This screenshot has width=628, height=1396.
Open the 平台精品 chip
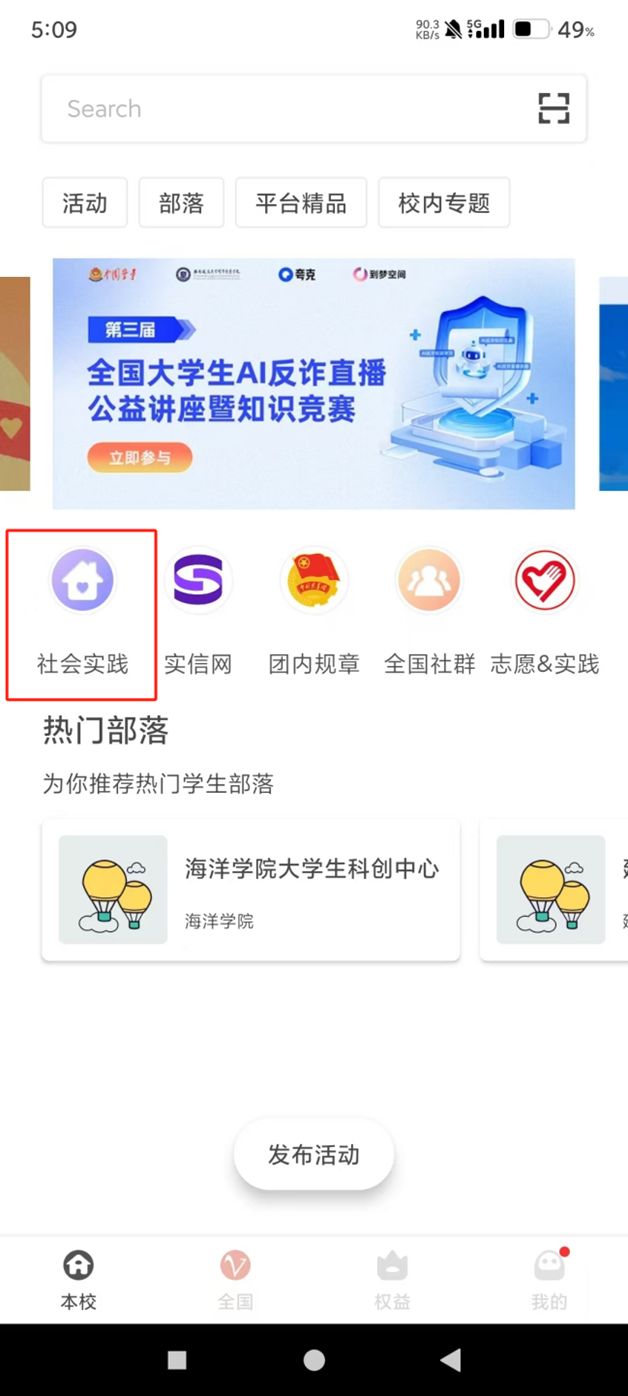(301, 203)
